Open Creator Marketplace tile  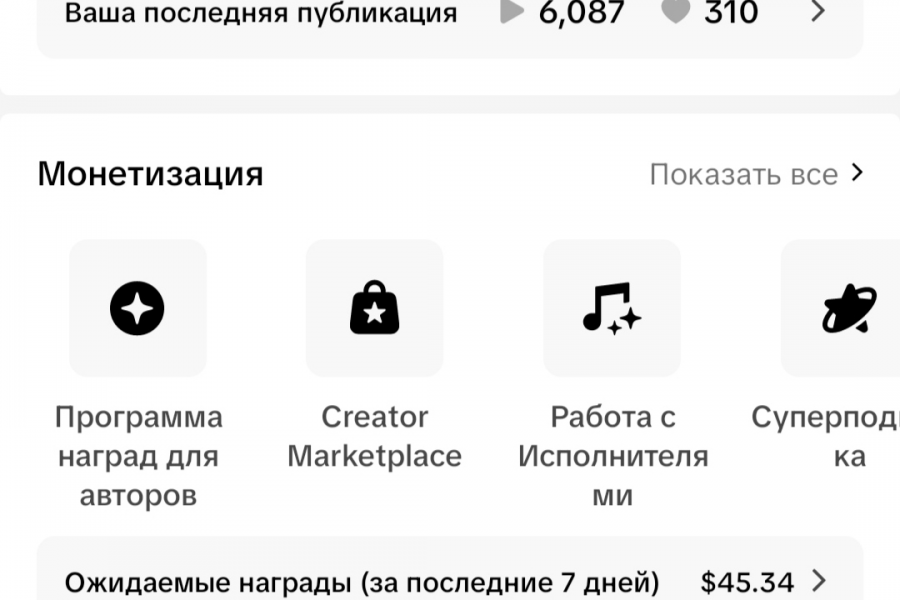point(375,308)
